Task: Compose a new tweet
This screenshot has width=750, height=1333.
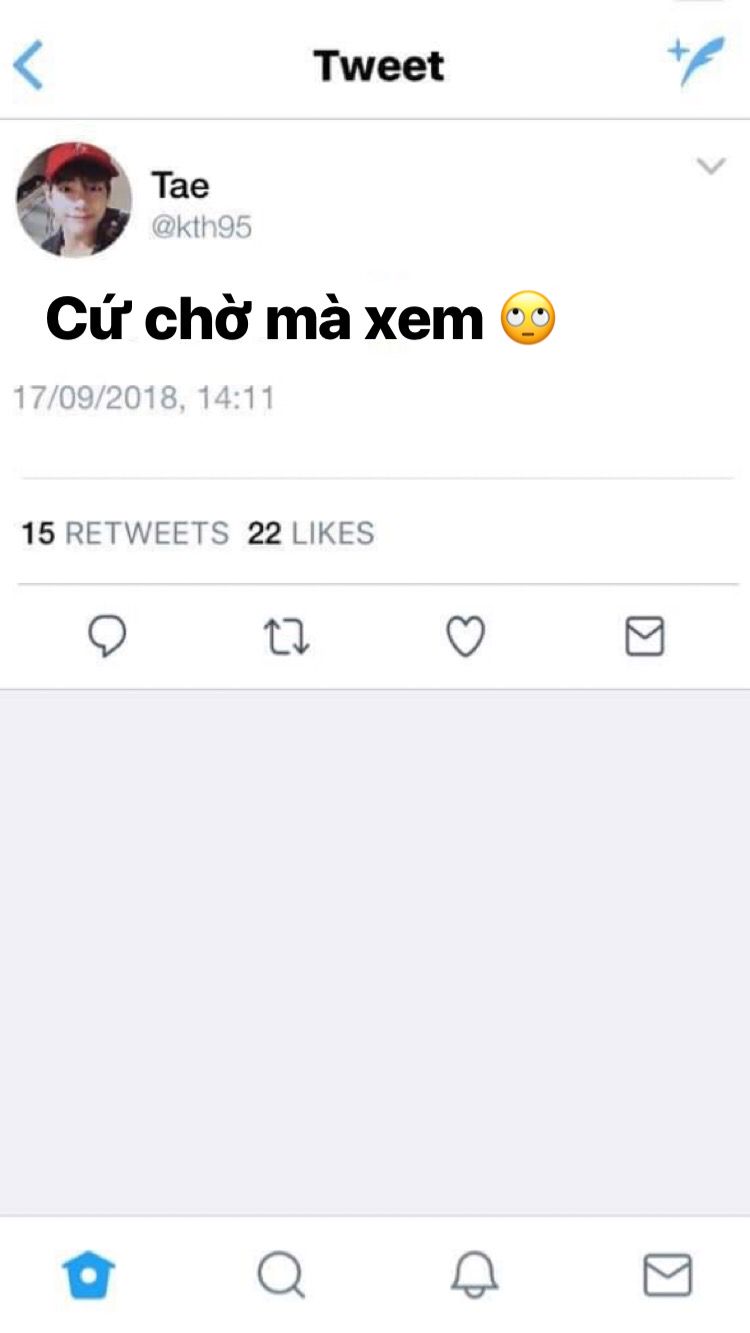Action: (696, 63)
